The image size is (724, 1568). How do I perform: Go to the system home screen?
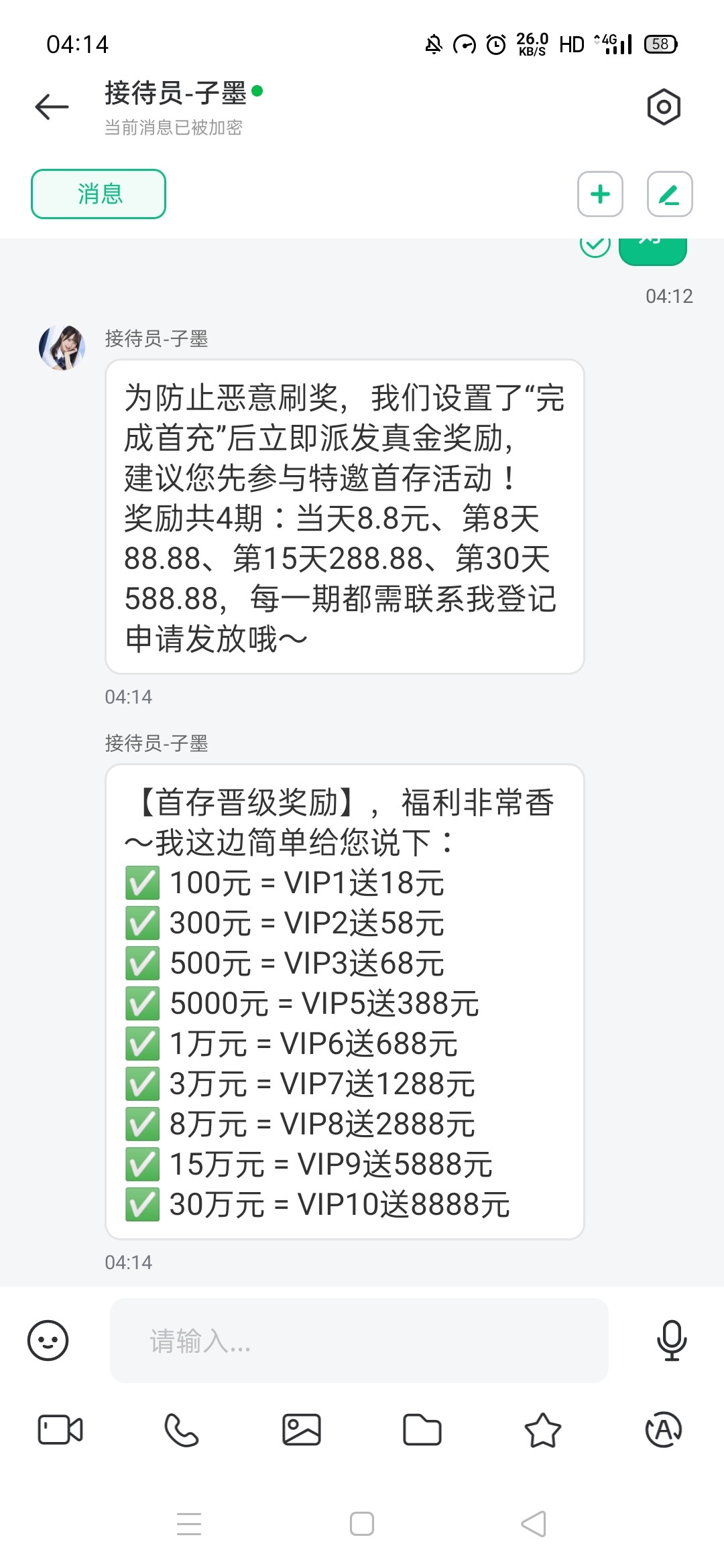coord(362,1524)
